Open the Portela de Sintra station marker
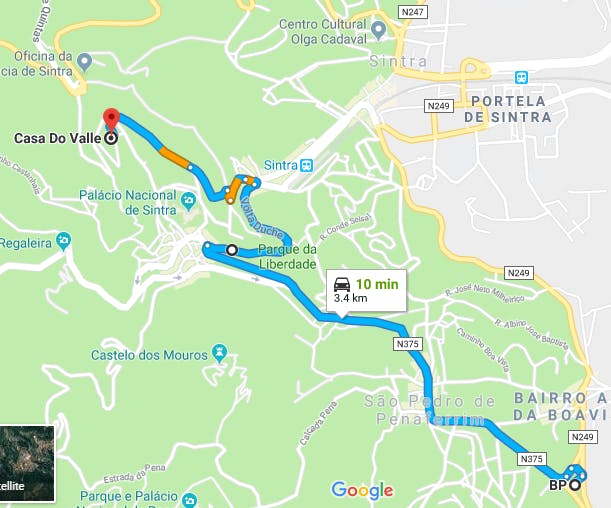Image resolution: width=611 pixels, height=508 pixels. [x=520, y=77]
